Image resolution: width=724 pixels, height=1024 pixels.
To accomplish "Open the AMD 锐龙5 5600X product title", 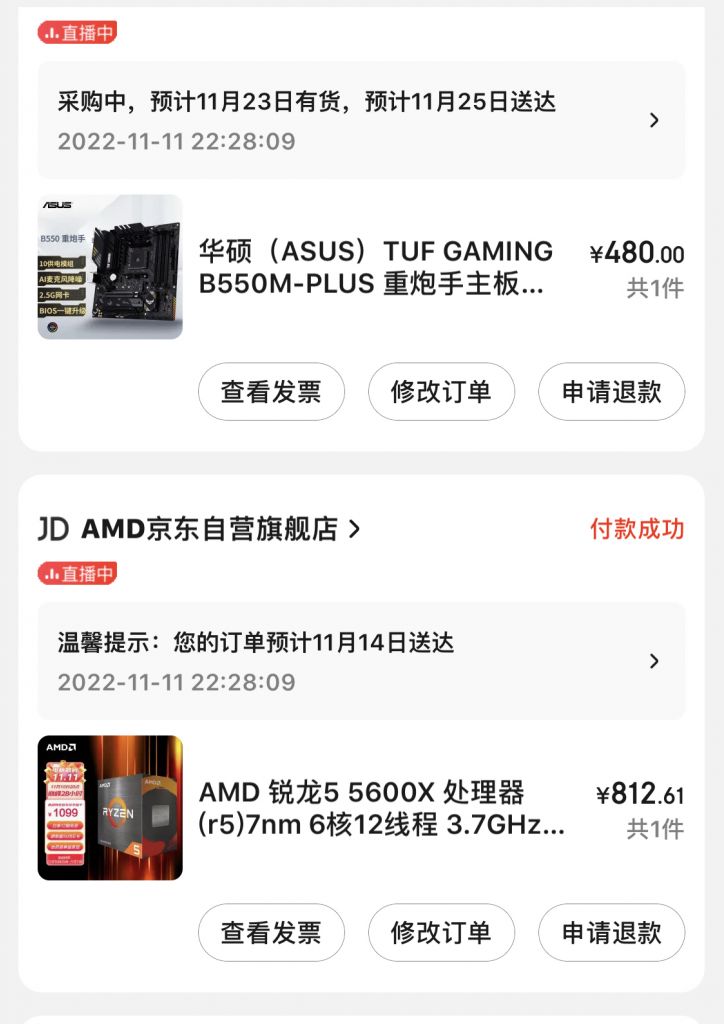I will click(x=380, y=812).
